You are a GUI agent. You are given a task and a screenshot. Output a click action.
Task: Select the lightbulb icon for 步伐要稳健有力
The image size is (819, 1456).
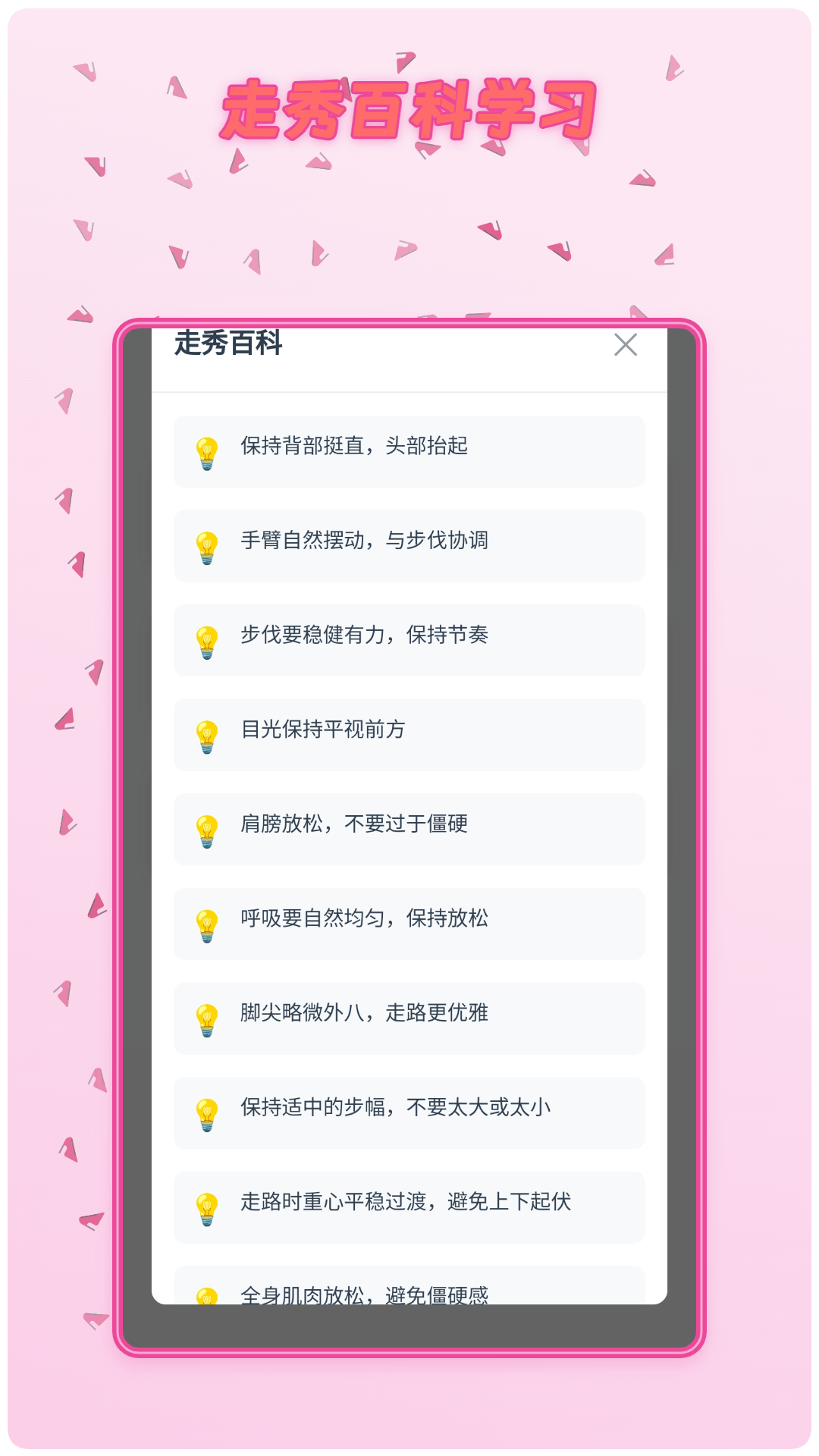pos(207,639)
